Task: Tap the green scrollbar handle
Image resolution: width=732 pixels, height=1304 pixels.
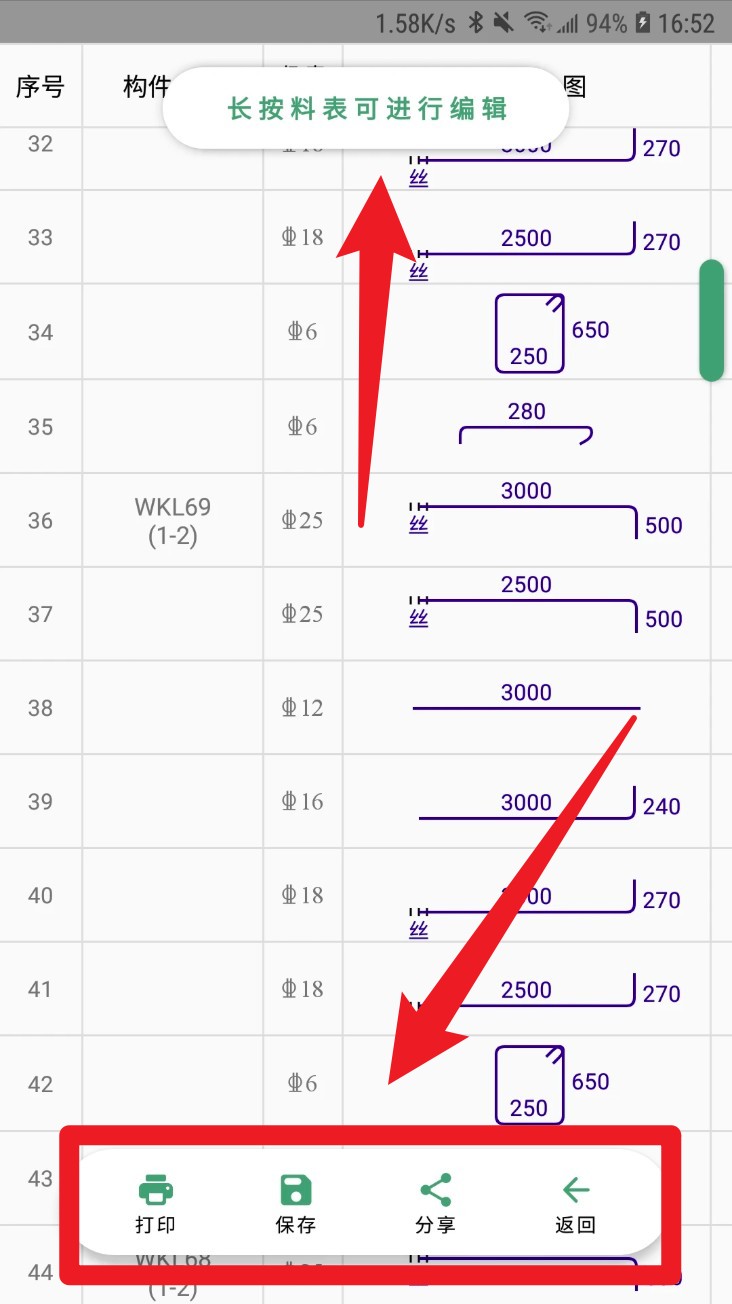Action: tap(712, 320)
